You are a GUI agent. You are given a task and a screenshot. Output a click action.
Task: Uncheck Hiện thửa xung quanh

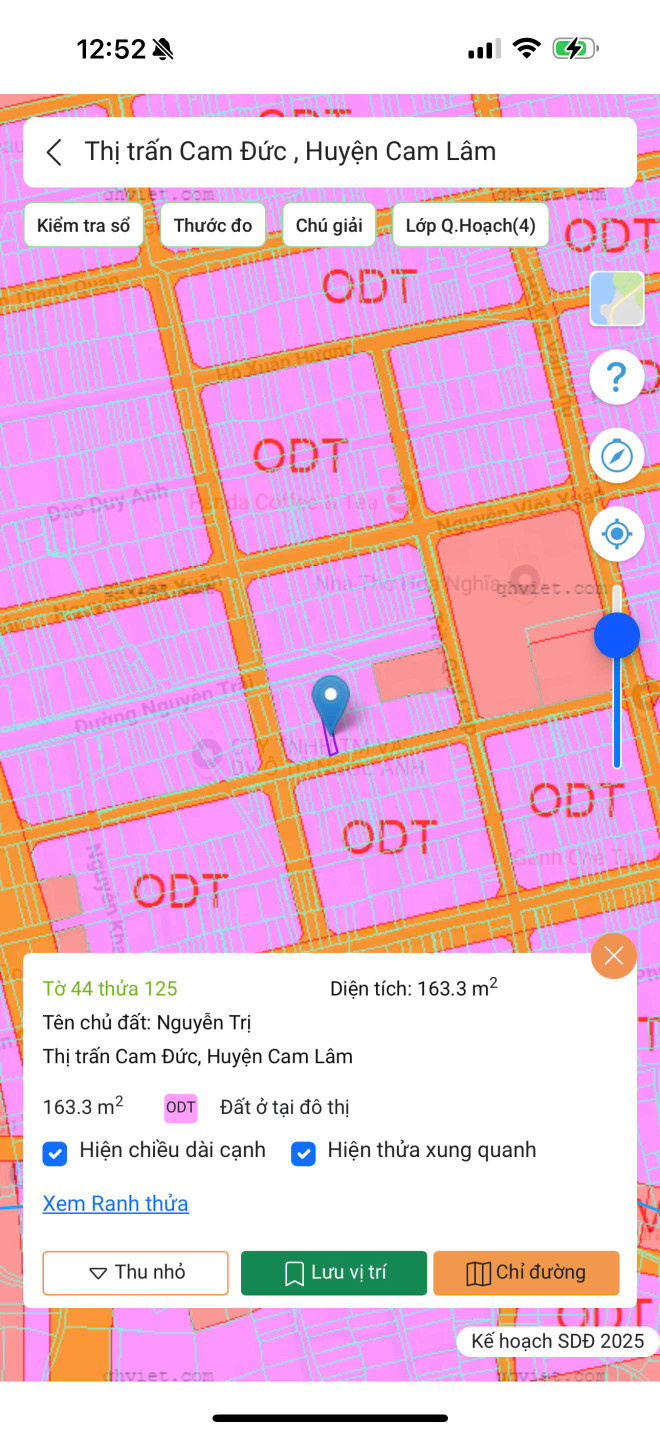pos(303,1153)
